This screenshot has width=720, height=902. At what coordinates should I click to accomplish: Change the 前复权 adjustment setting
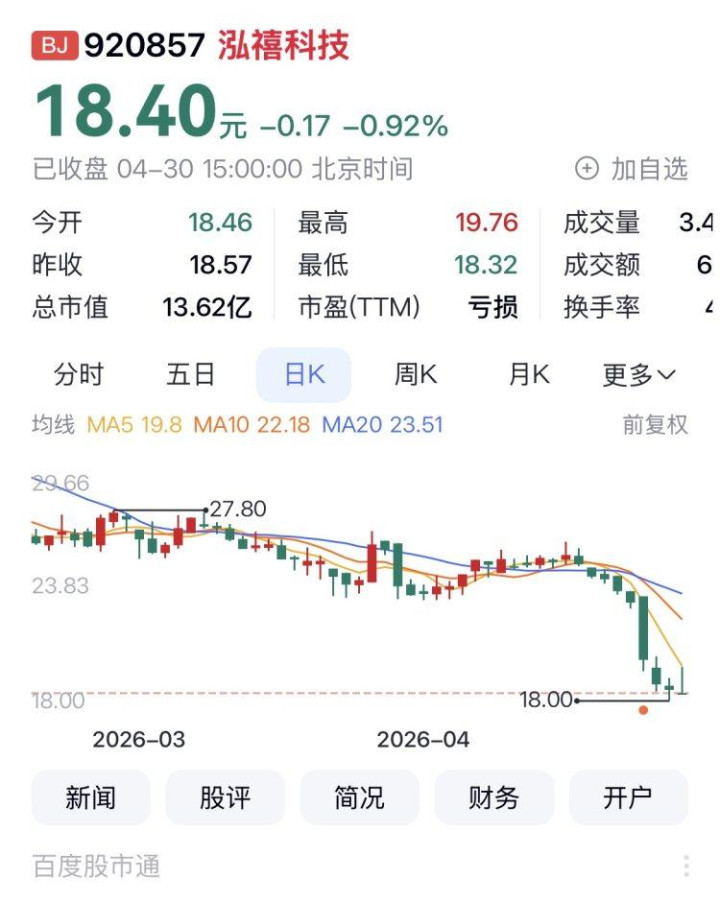click(x=655, y=425)
